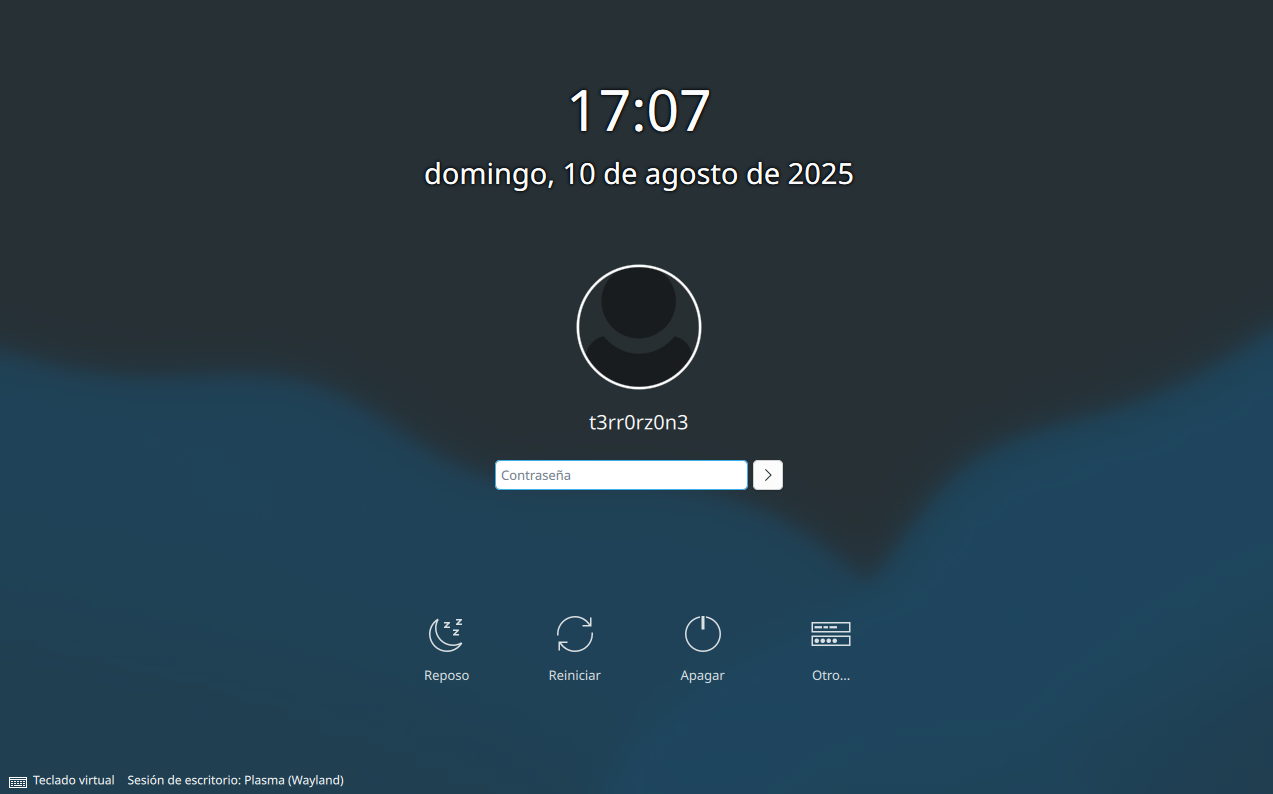
Task: Enable the Teclado virtual
Action: (x=62, y=780)
